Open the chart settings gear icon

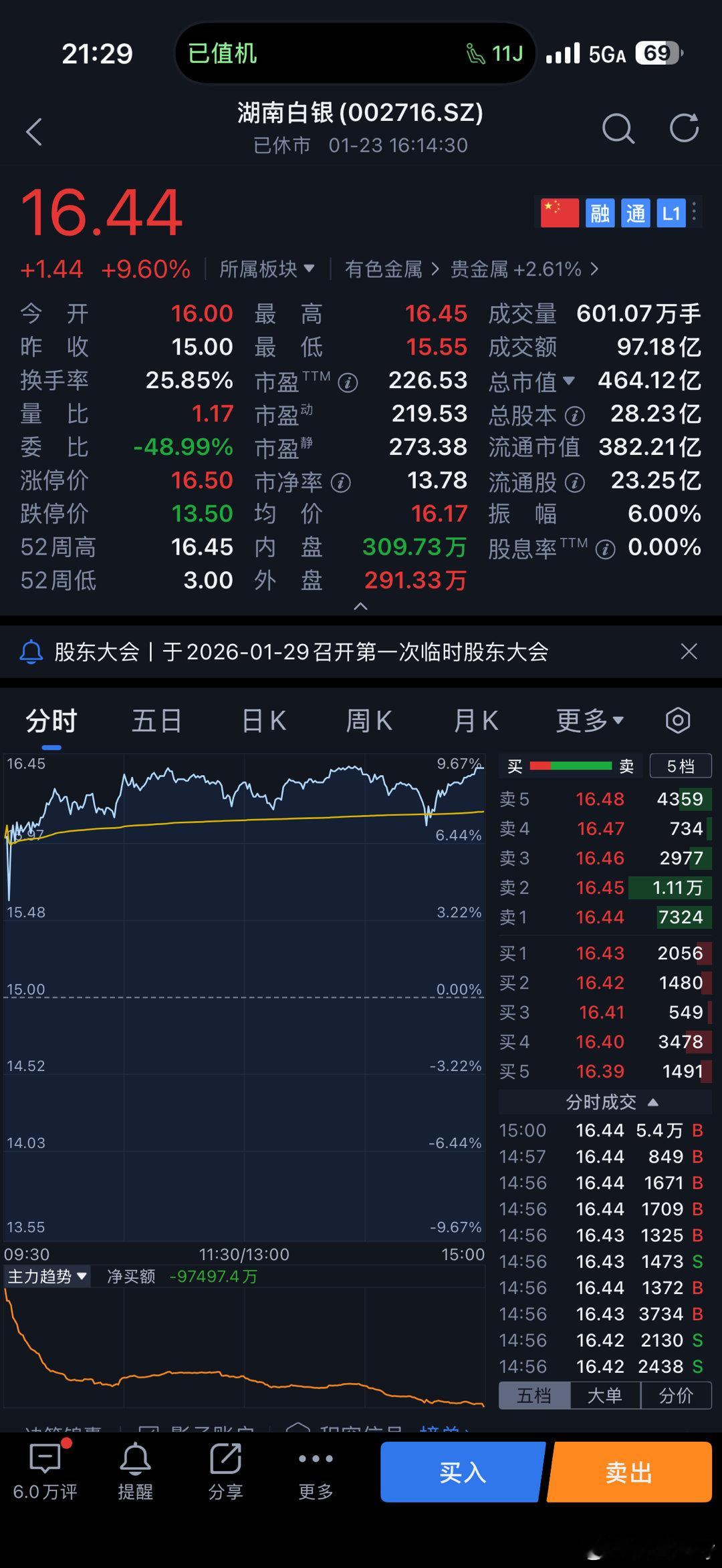[679, 720]
